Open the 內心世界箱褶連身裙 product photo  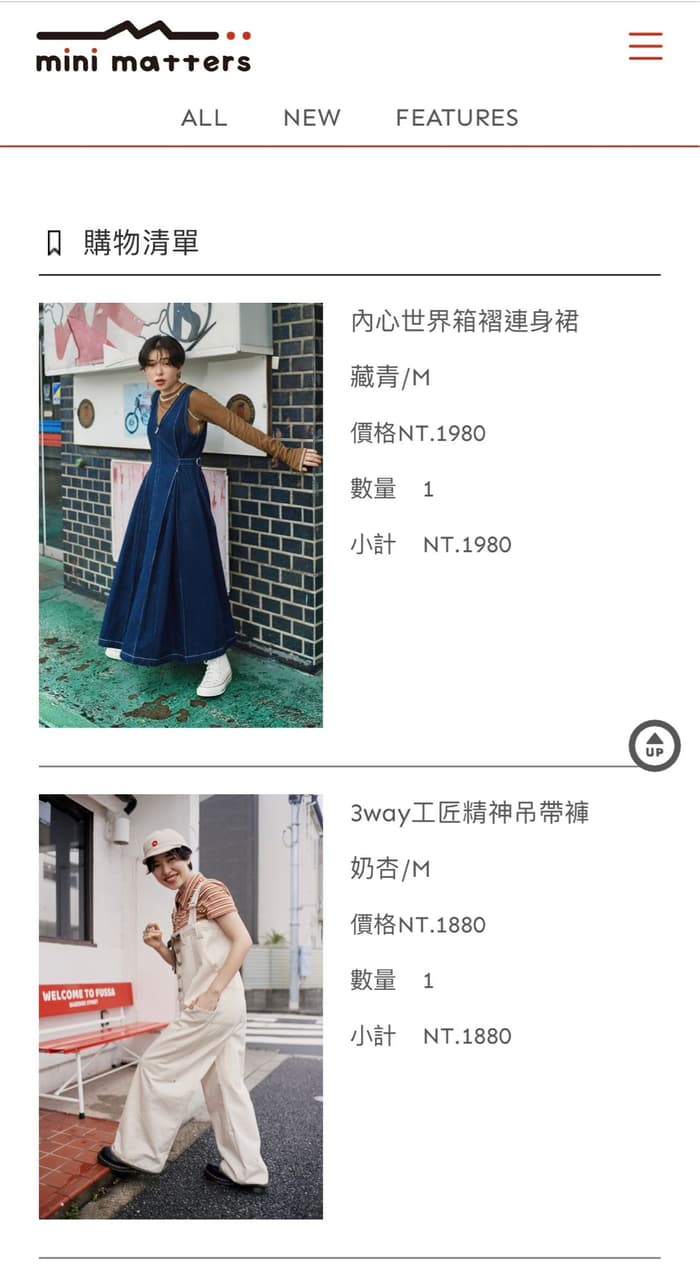[x=181, y=515]
